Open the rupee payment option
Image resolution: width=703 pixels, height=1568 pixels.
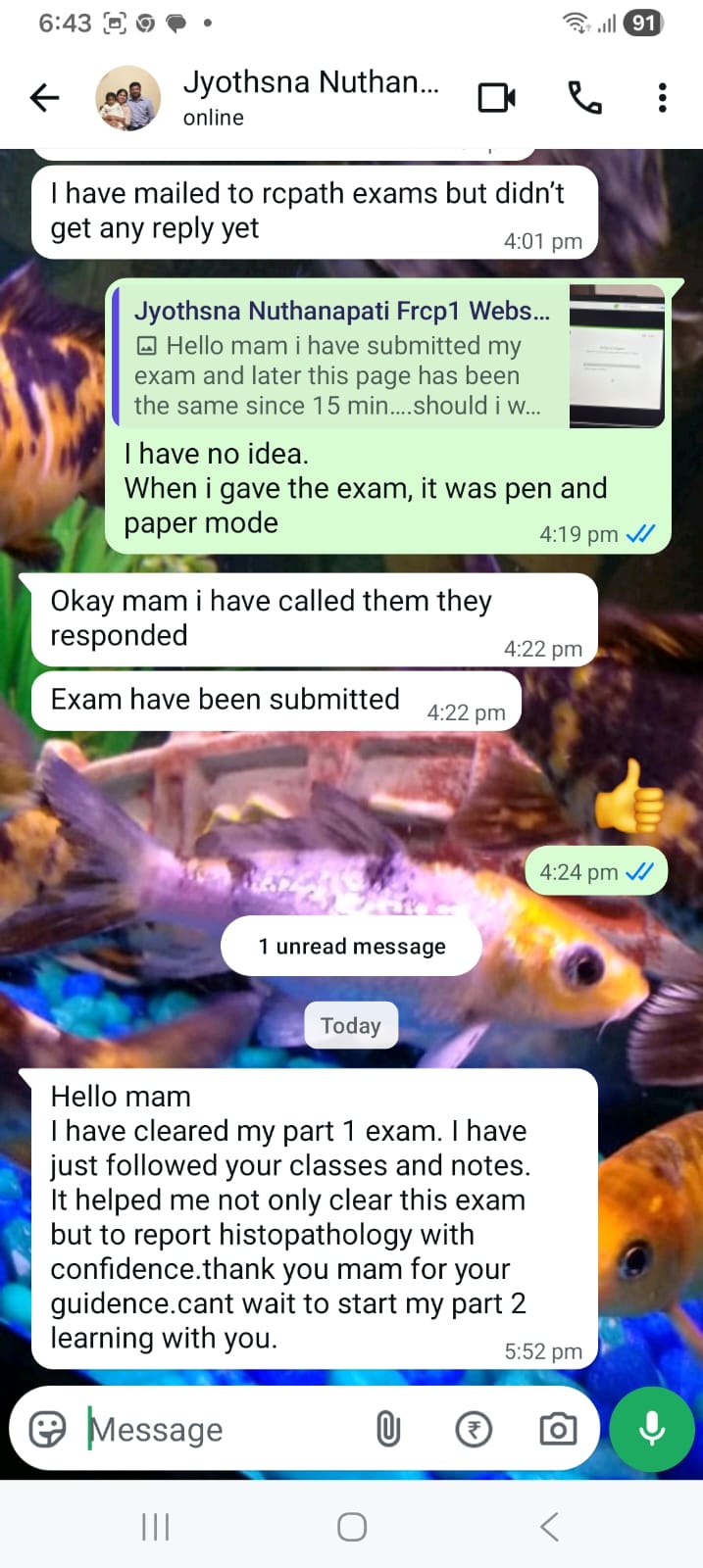click(x=474, y=1430)
